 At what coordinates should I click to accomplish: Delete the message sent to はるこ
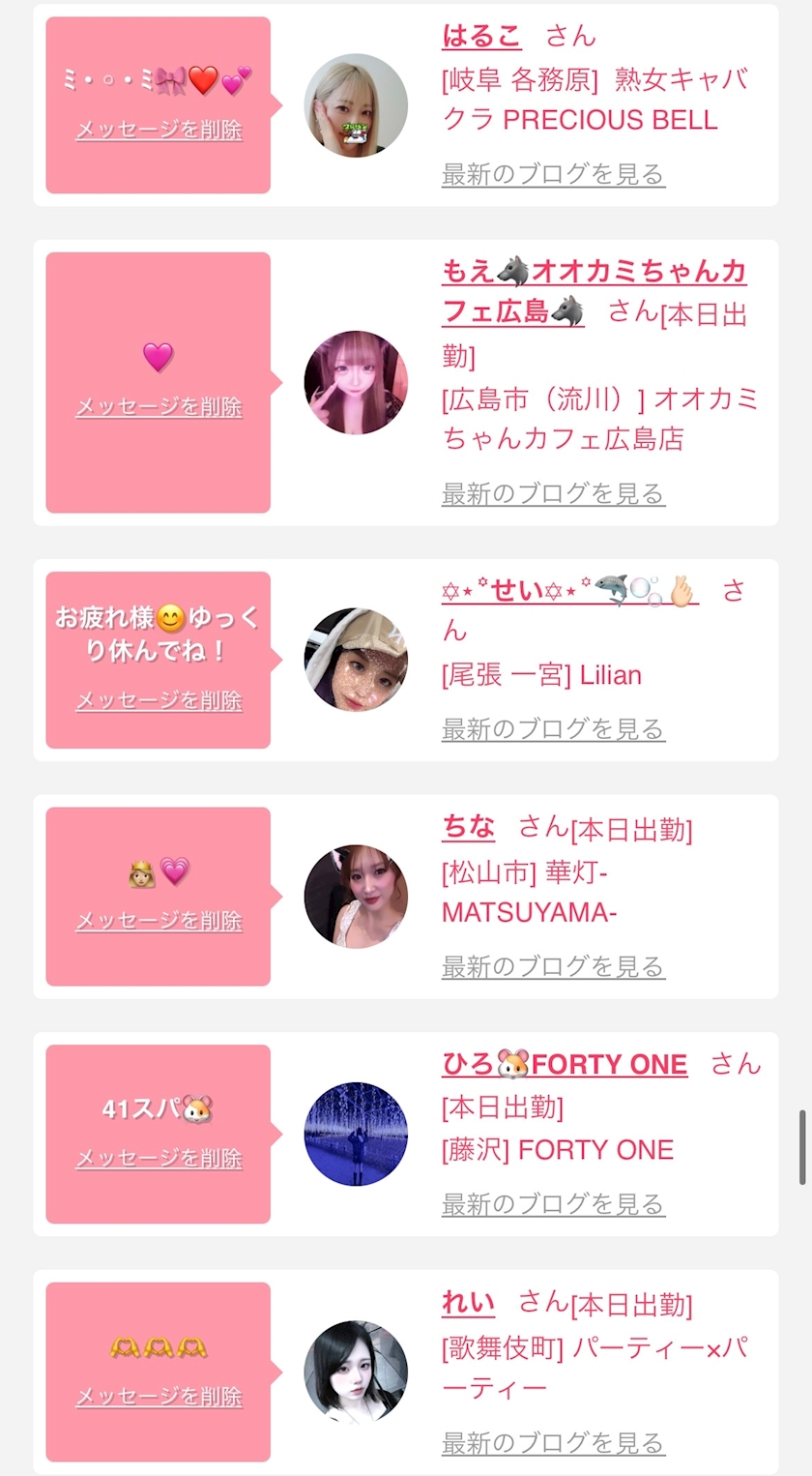point(159,130)
